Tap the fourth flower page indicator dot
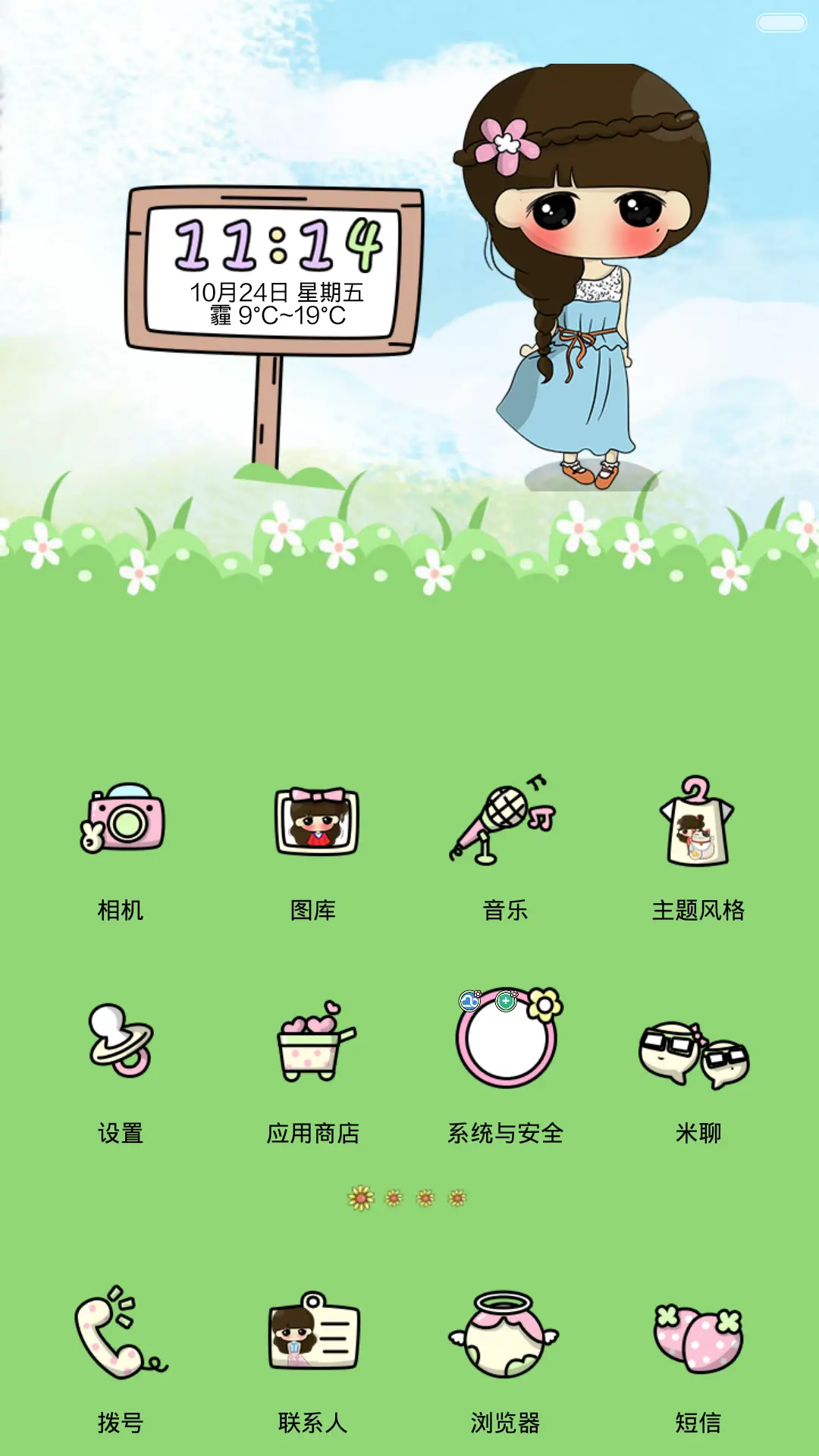This screenshot has width=819, height=1456. (x=457, y=1199)
